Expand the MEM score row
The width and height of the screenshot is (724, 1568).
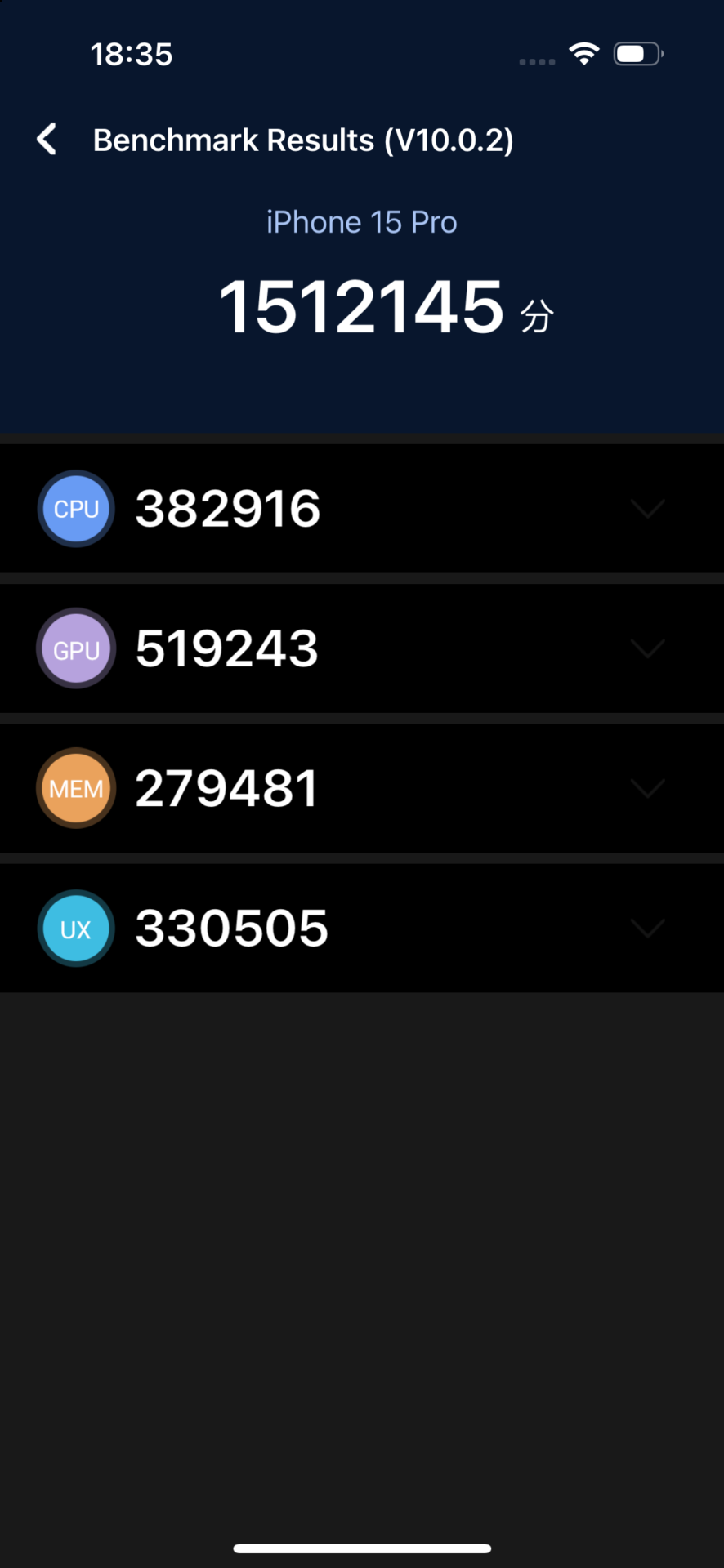[x=647, y=788]
